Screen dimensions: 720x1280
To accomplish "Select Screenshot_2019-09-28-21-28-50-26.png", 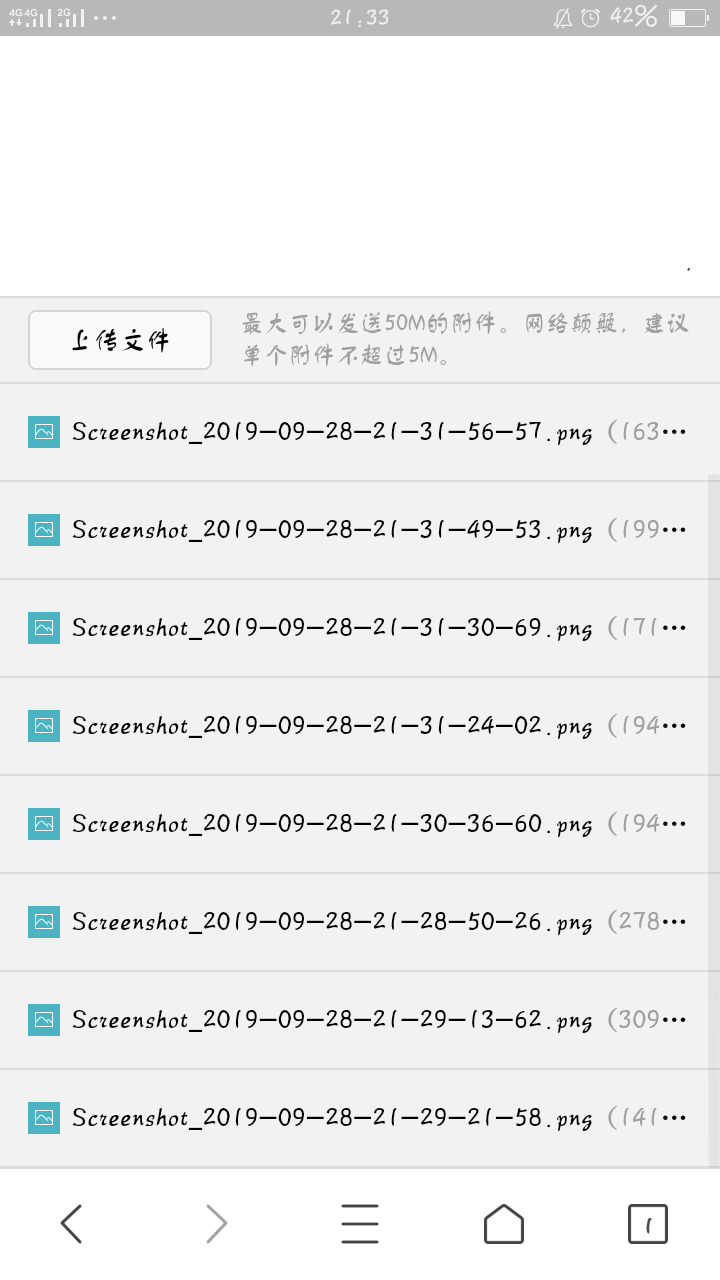I will pos(360,922).
